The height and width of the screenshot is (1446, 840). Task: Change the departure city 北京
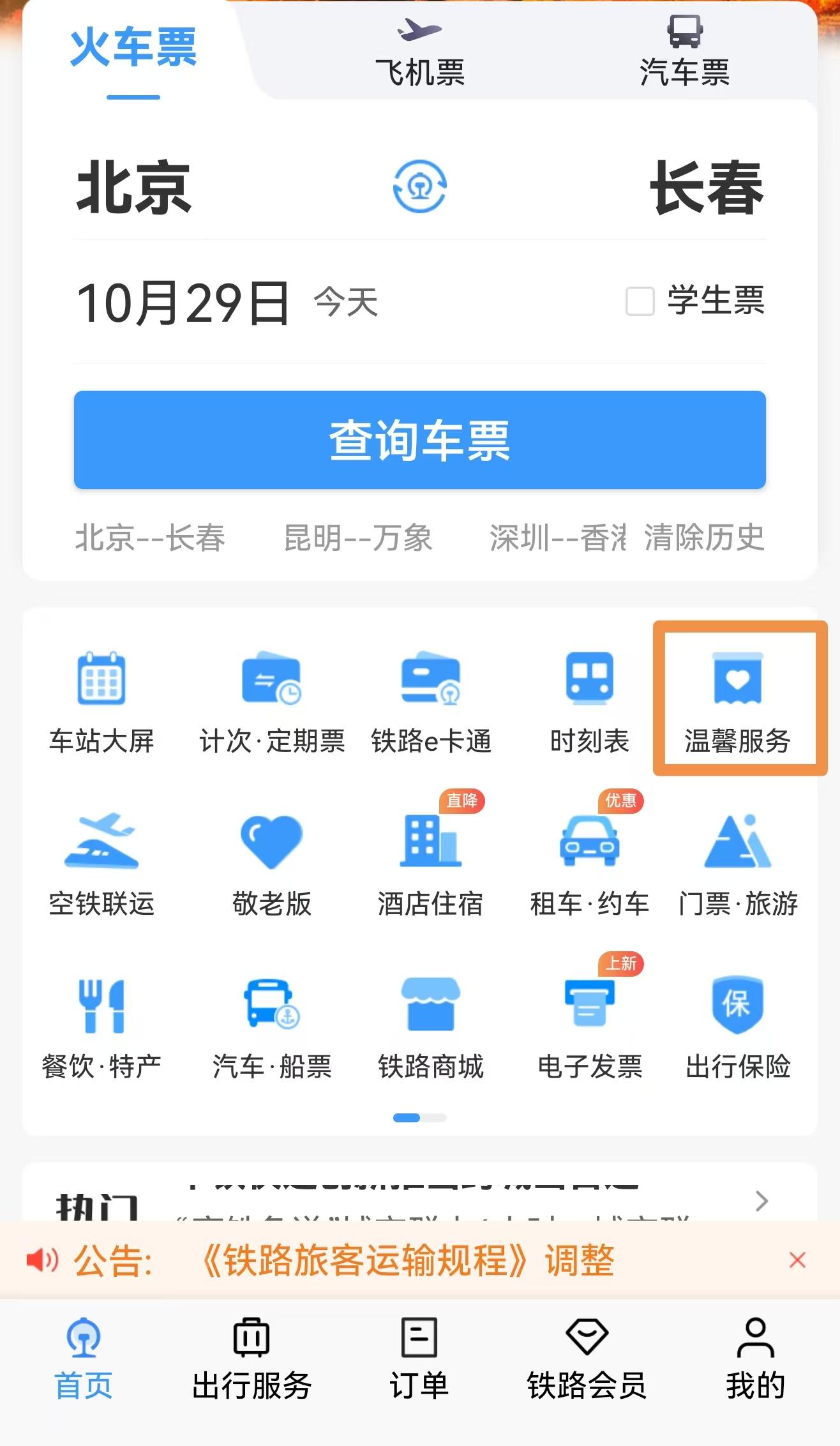tap(134, 187)
